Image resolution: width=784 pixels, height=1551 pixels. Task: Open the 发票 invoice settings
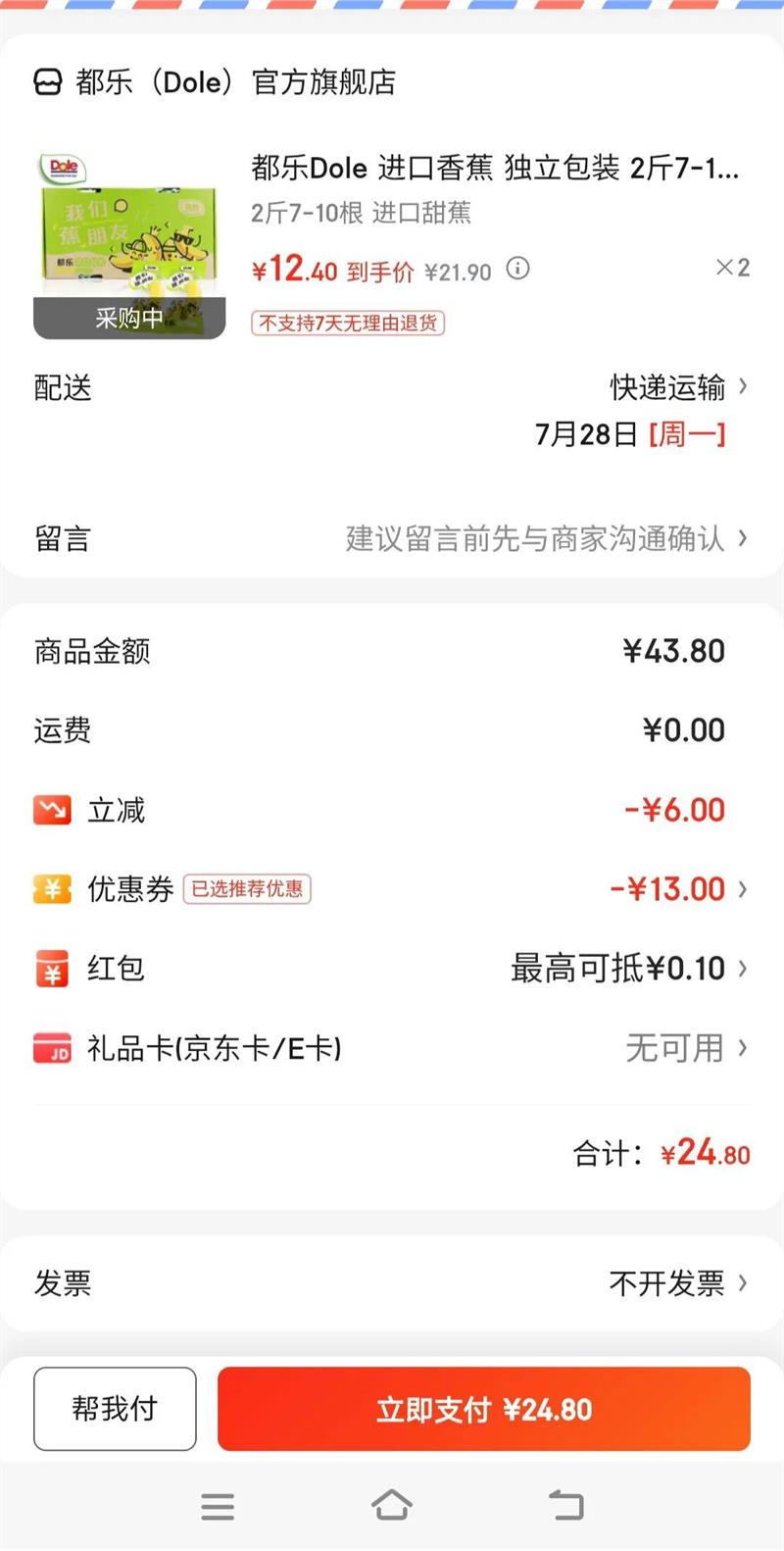(x=676, y=1282)
